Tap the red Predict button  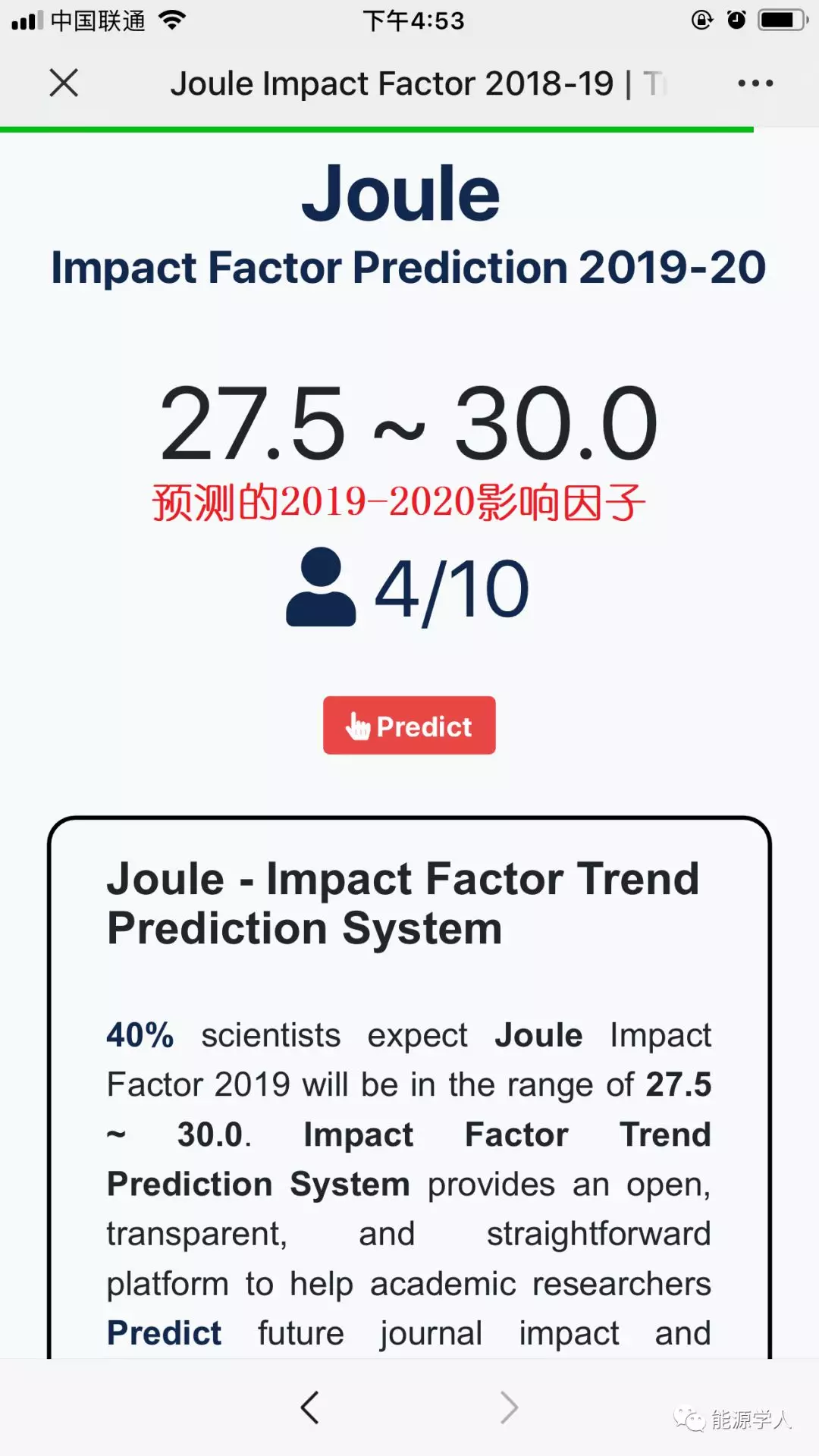point(409,726)
